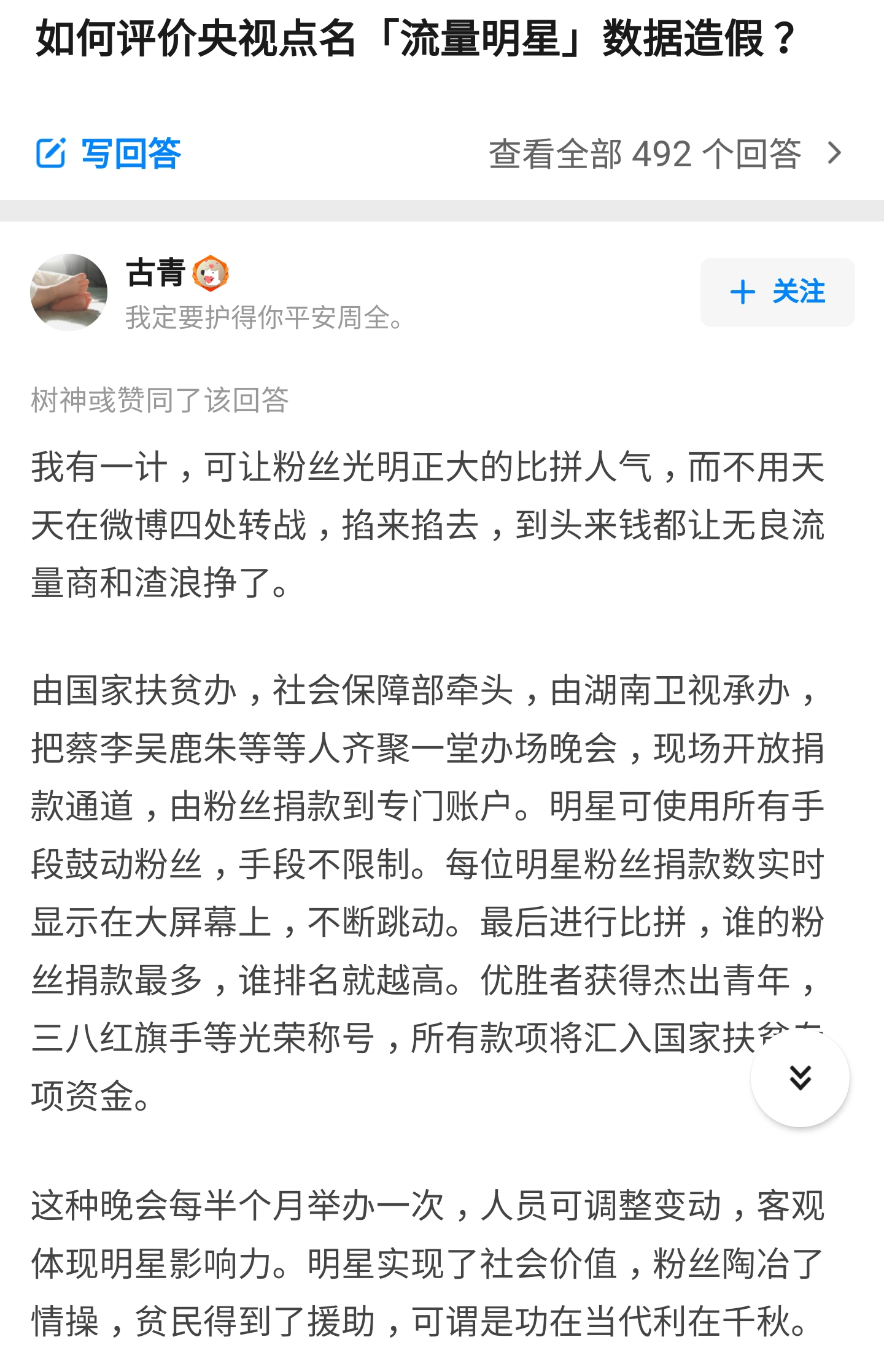Viewport: 884px width, 1372px height.
Task: Tap 写回答 to write an answer
Action: coord(109,153)
